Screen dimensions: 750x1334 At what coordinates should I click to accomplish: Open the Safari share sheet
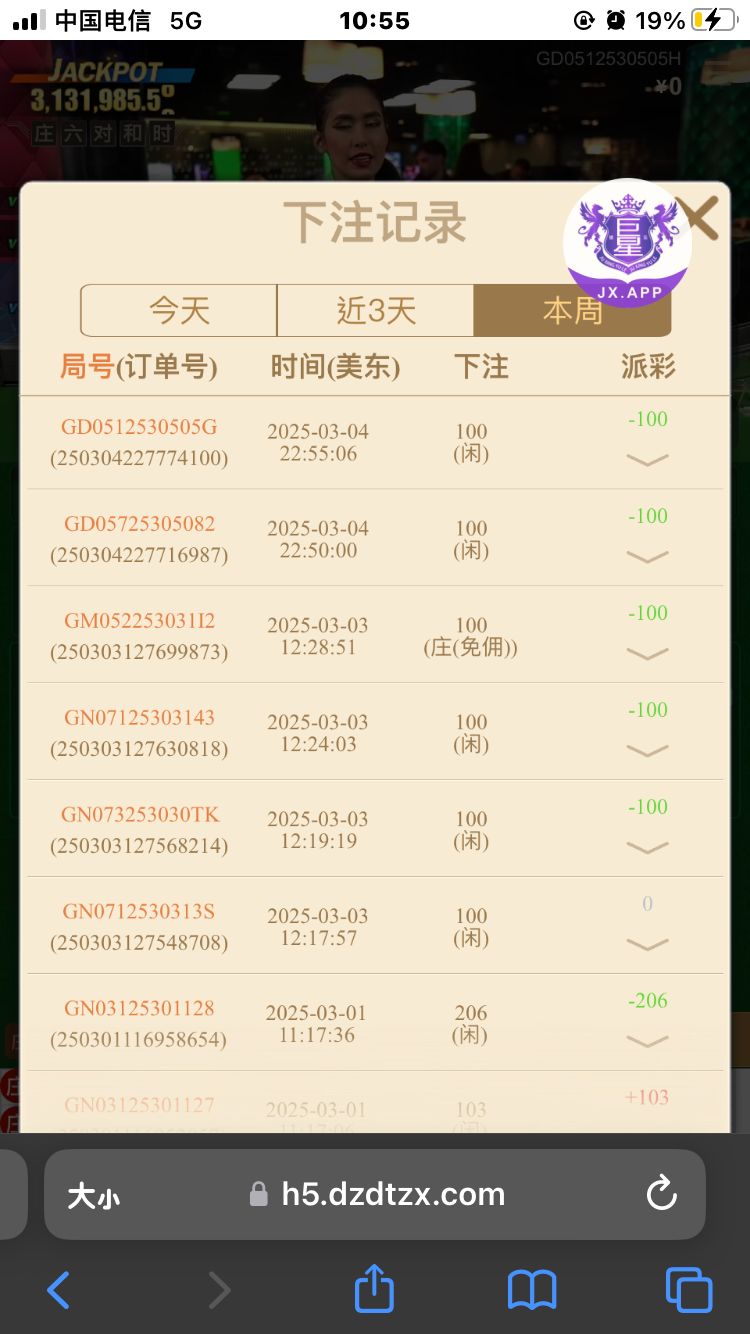click(374, 1289)
